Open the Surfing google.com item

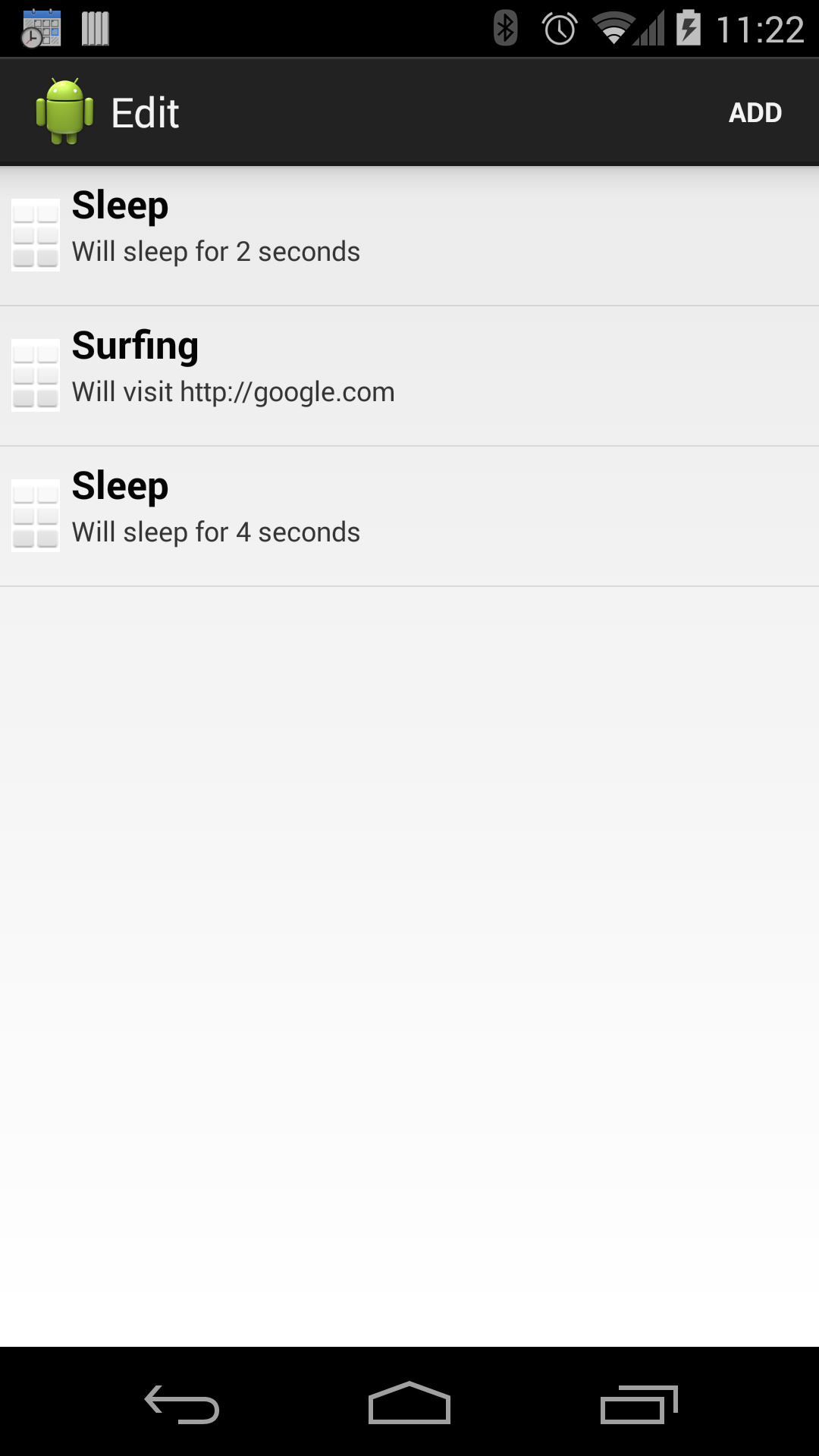click(409, 375)
